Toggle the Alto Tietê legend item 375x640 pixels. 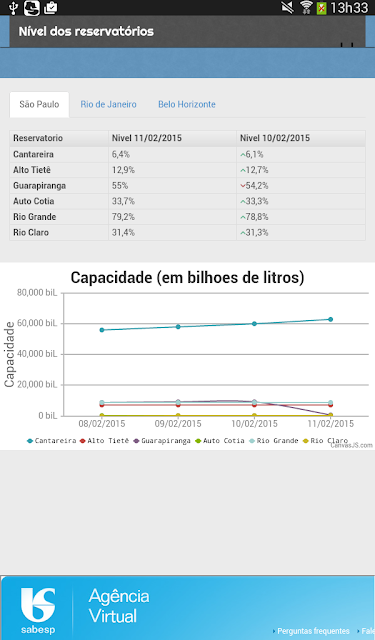point(104,441)
